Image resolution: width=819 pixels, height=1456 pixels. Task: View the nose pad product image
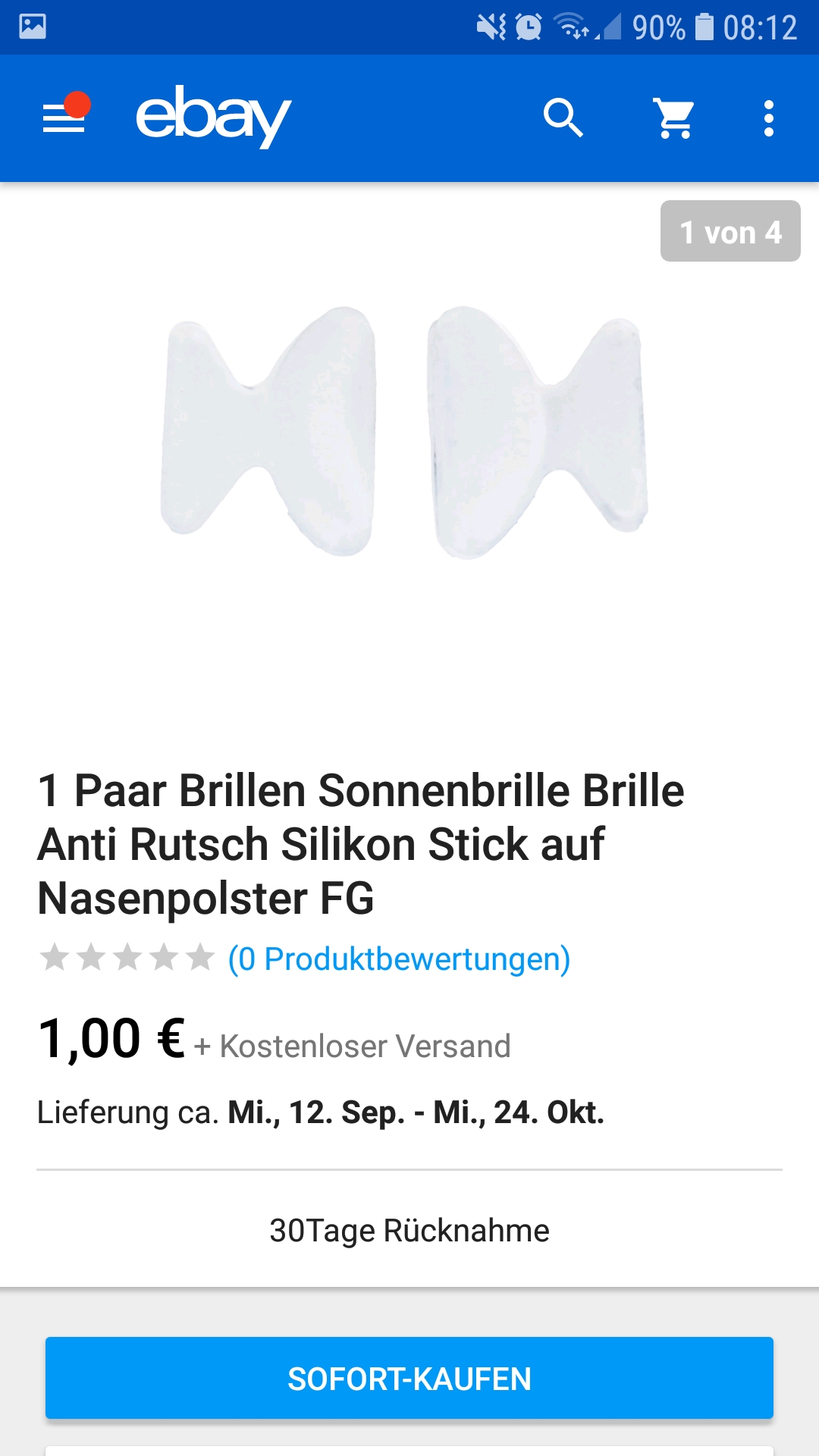coord(406,432)
